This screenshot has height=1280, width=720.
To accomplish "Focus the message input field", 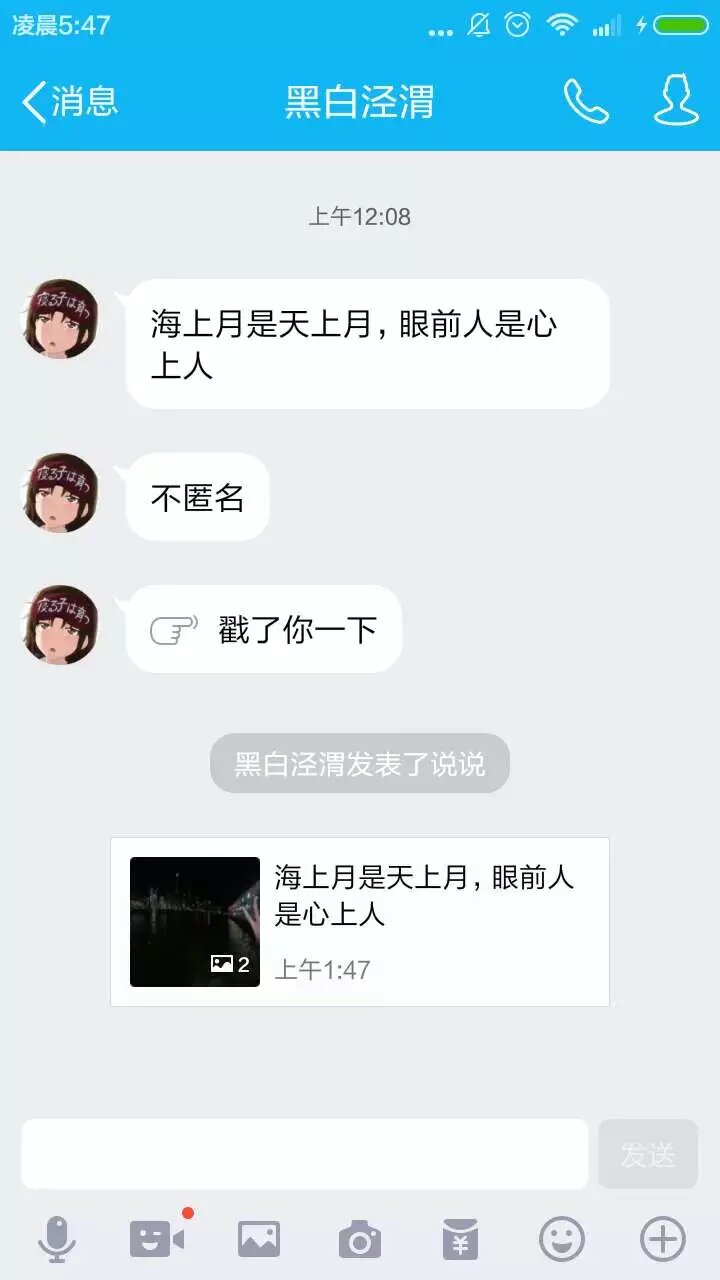I will [305, 1154].
